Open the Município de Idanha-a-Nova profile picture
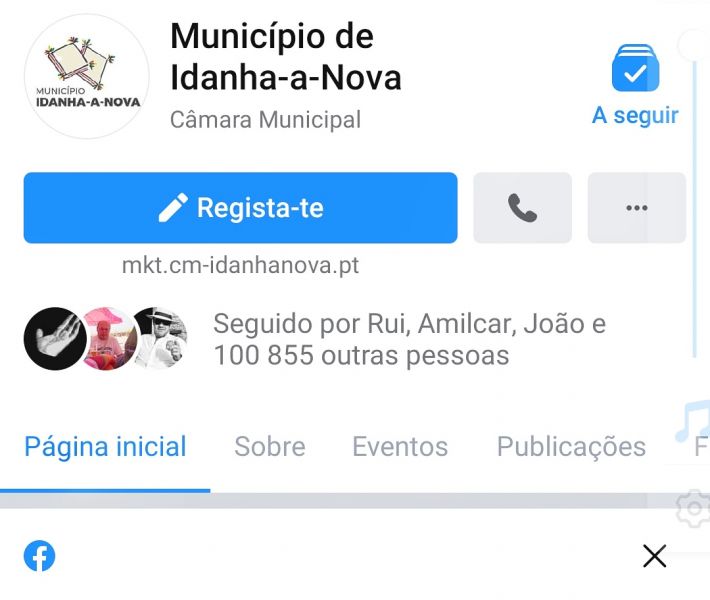Image resolution: width=710 pixels, height=600 pixels. 86,76
